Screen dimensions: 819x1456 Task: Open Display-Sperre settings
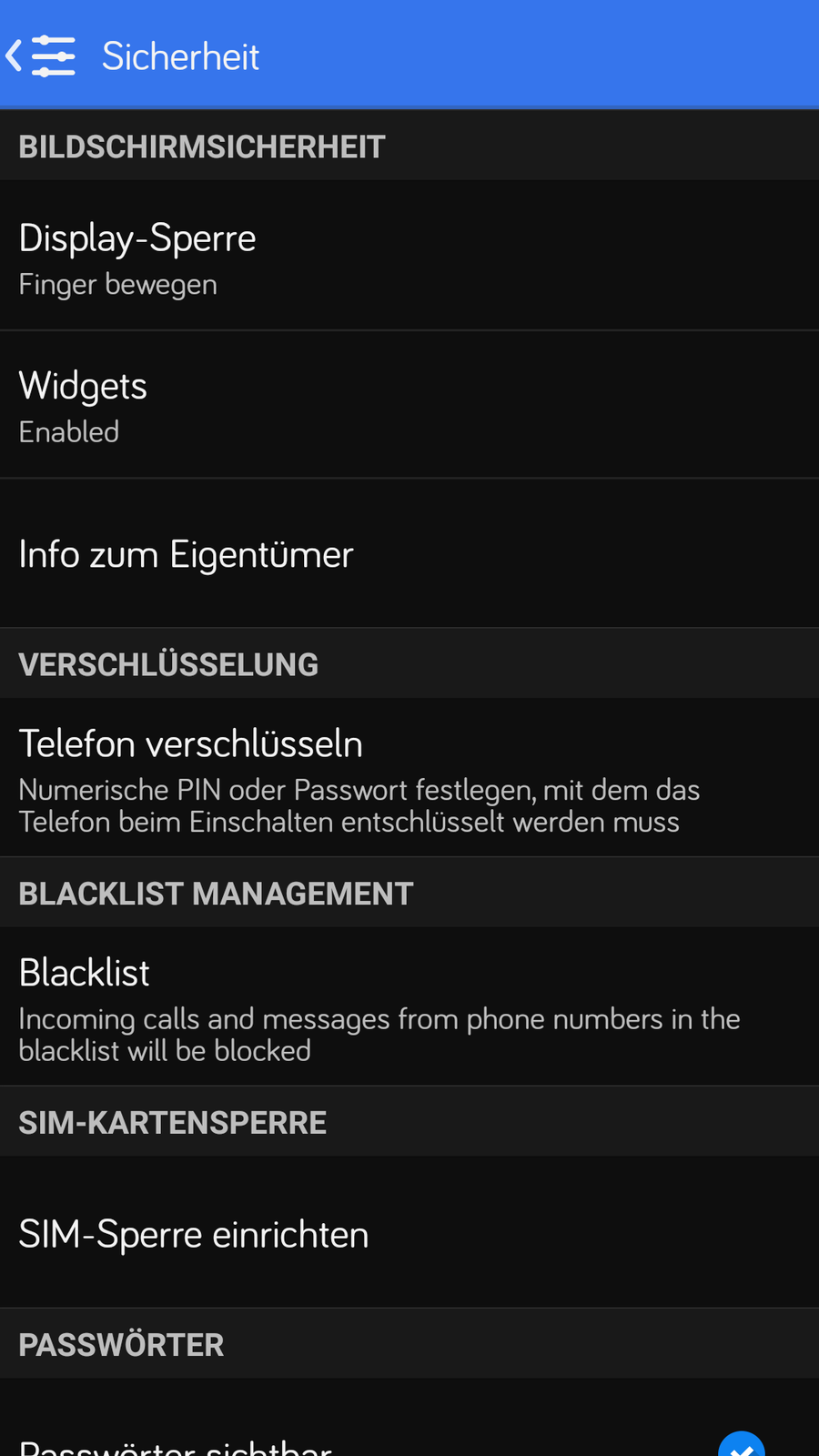click(409, 257)
